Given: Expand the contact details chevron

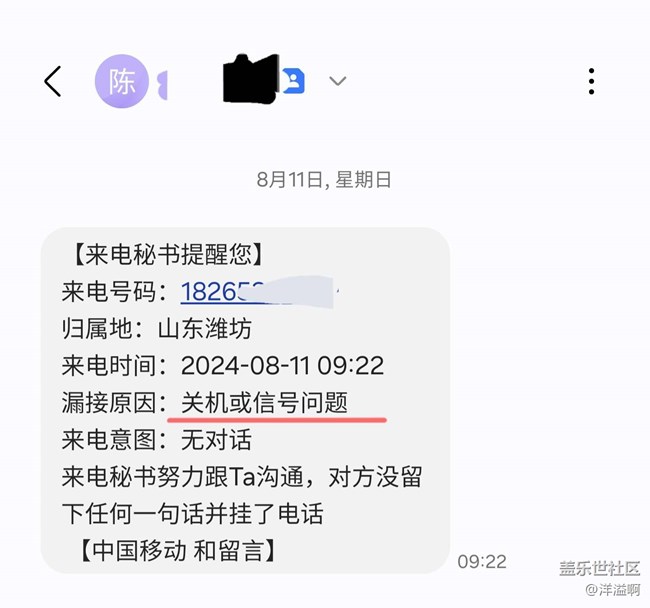Looking at the screenshot, I should [337, 81].
